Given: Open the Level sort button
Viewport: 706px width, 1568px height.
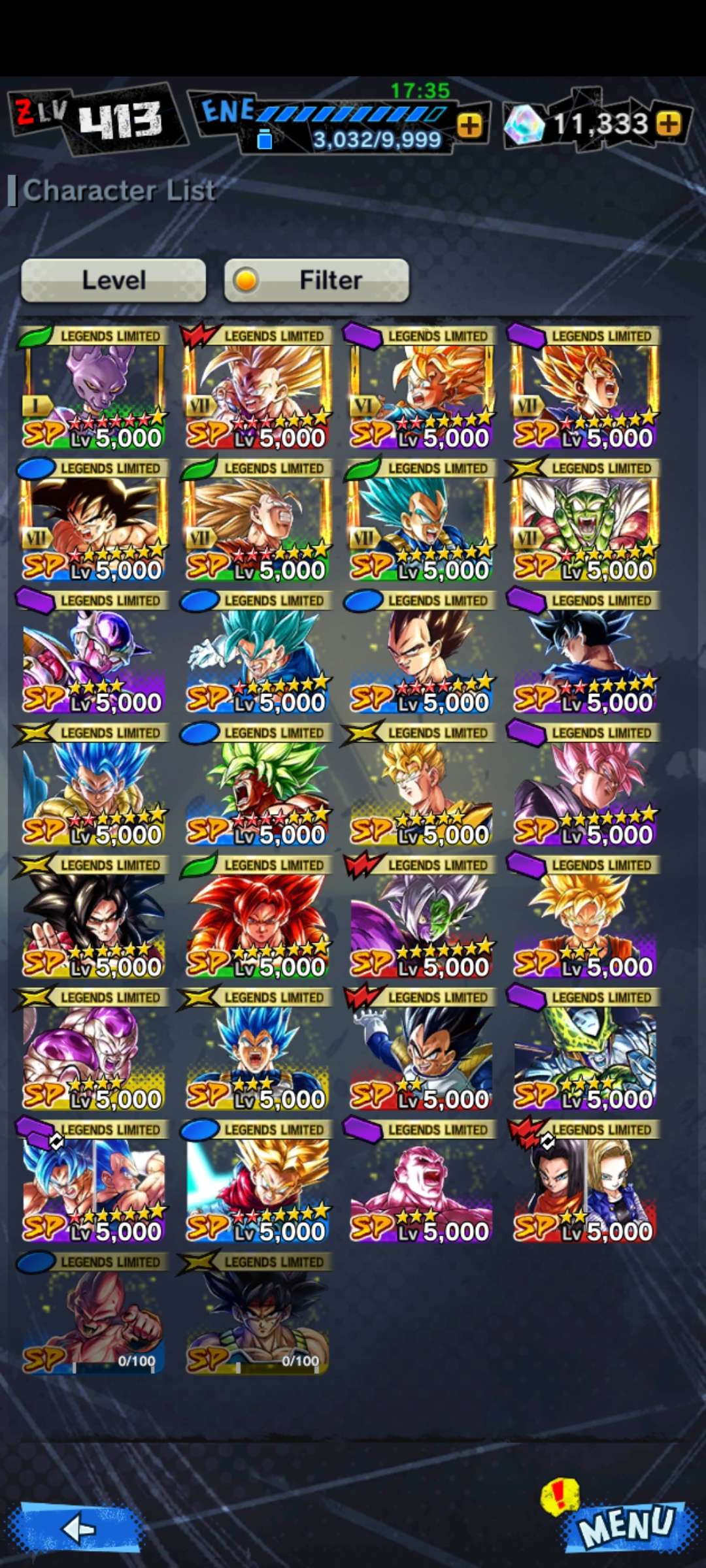Looking at the screenshot, I should (x=113, y=280).
